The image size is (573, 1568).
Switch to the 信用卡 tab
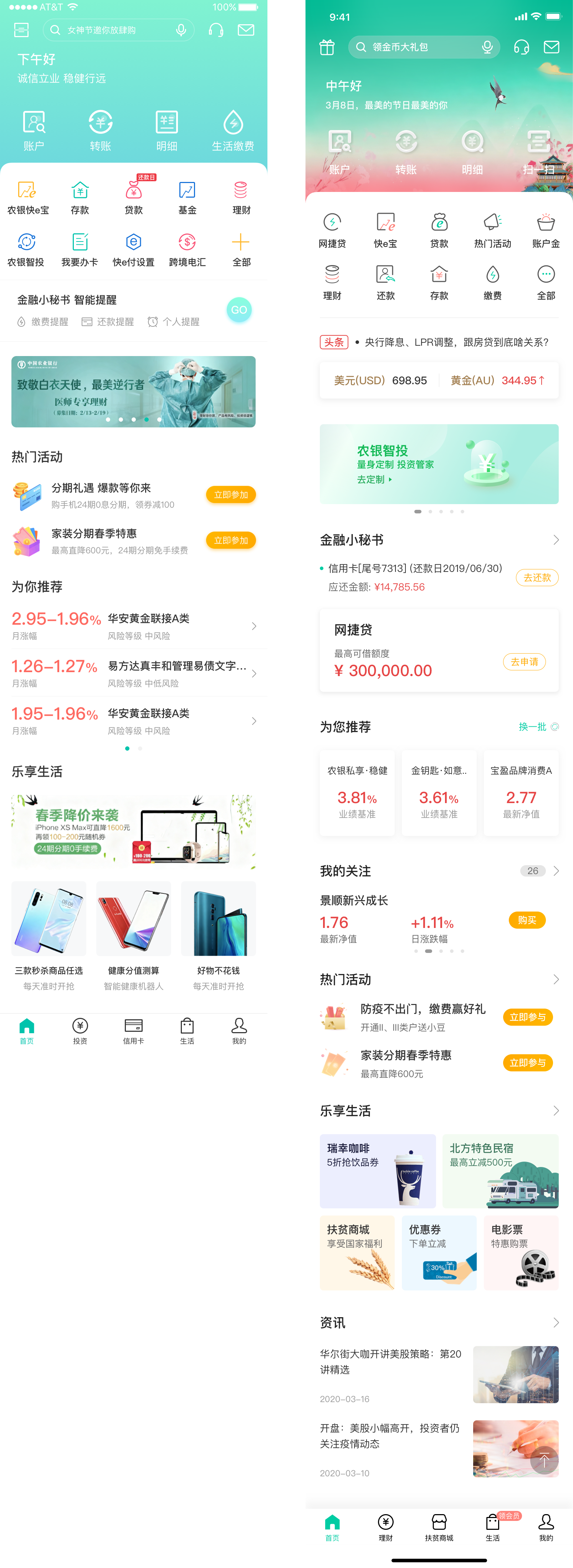tap(133, 1030)
